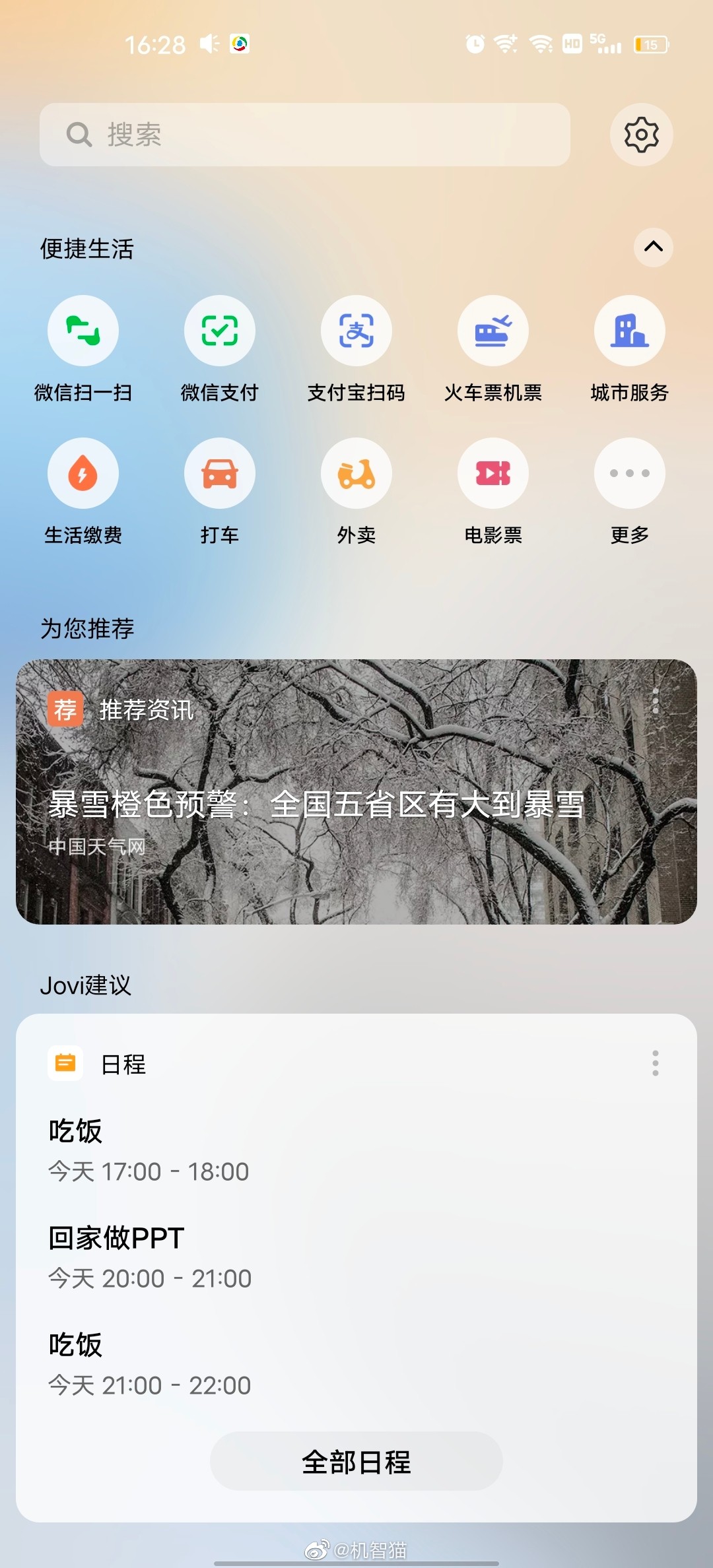The image size is (713, 1568).
Task: Open 生活缴费 shortcut
Action: pyautogui.click(x=83, y=474)
